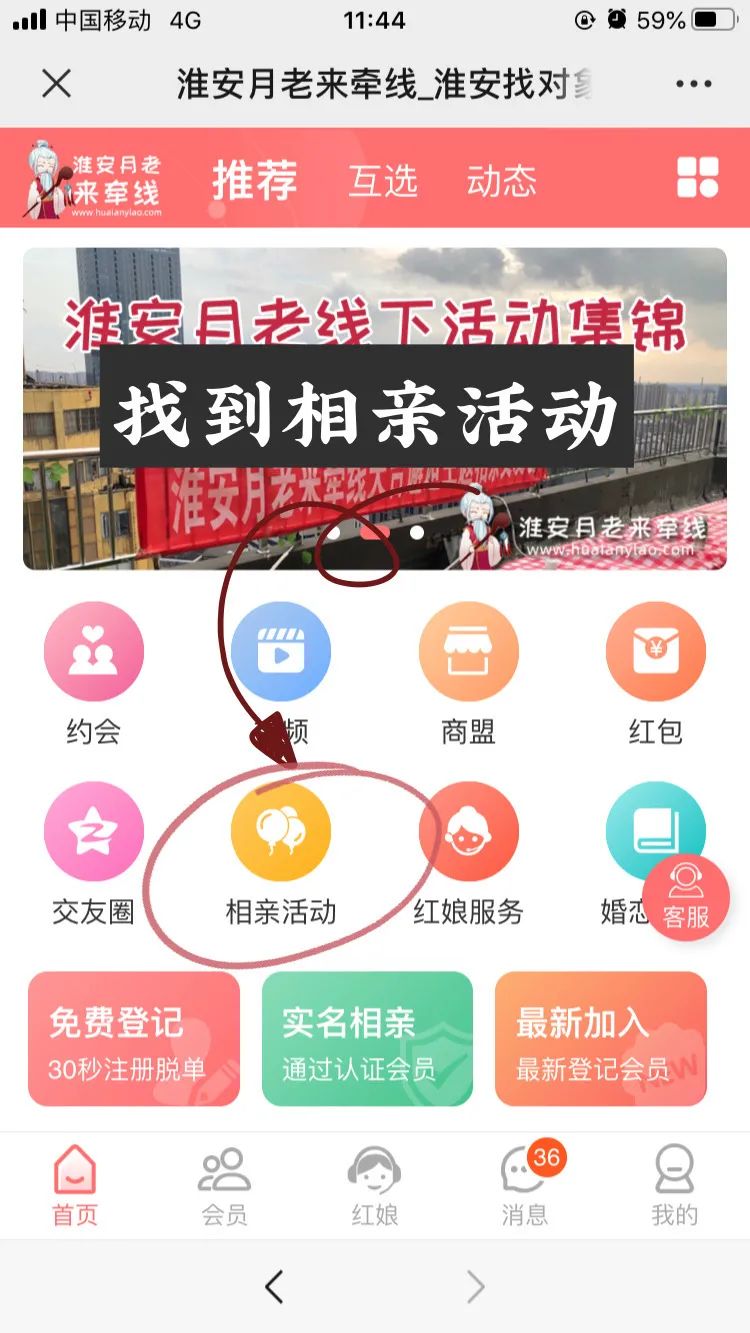Close the web page with the X

click(x=57, y=84)
